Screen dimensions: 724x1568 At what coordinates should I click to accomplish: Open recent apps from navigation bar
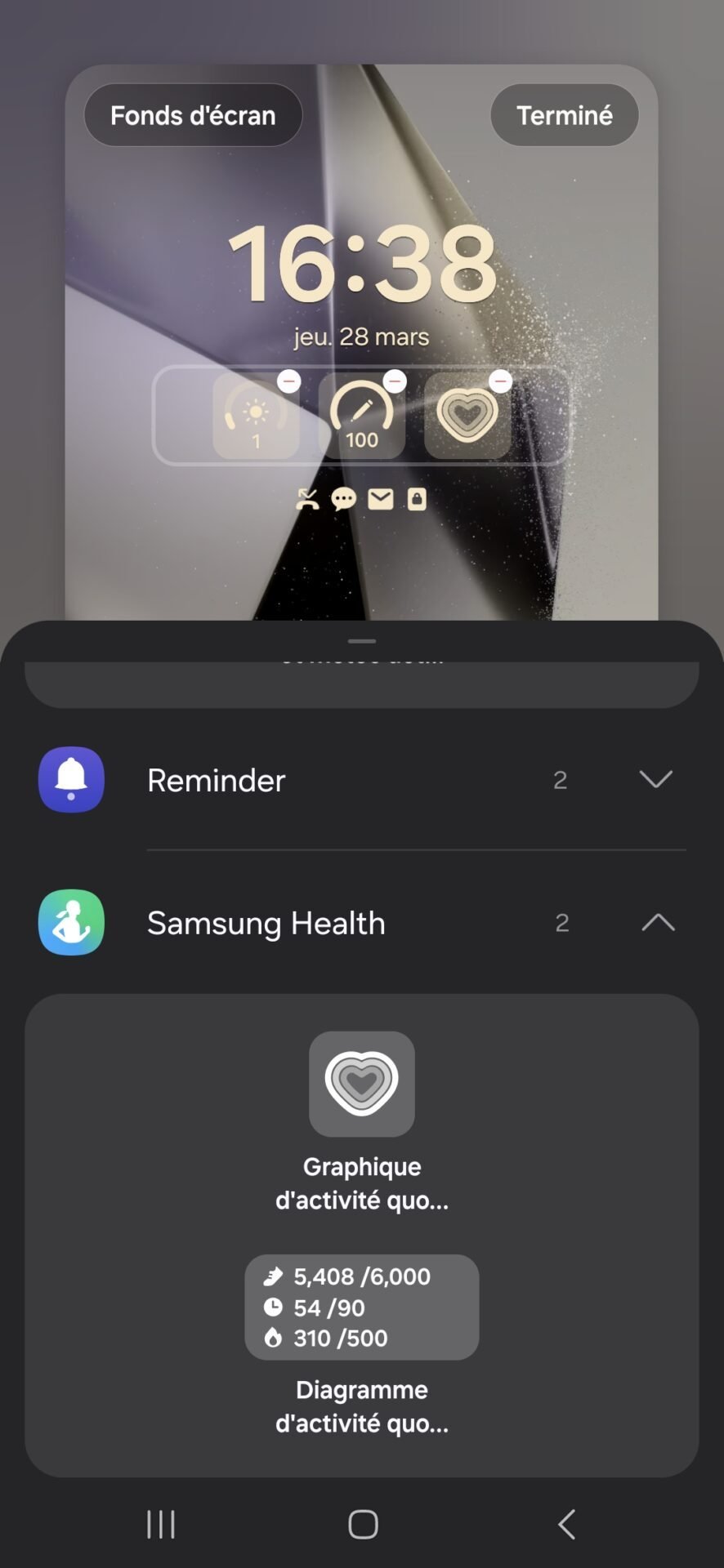(161, 1524)
